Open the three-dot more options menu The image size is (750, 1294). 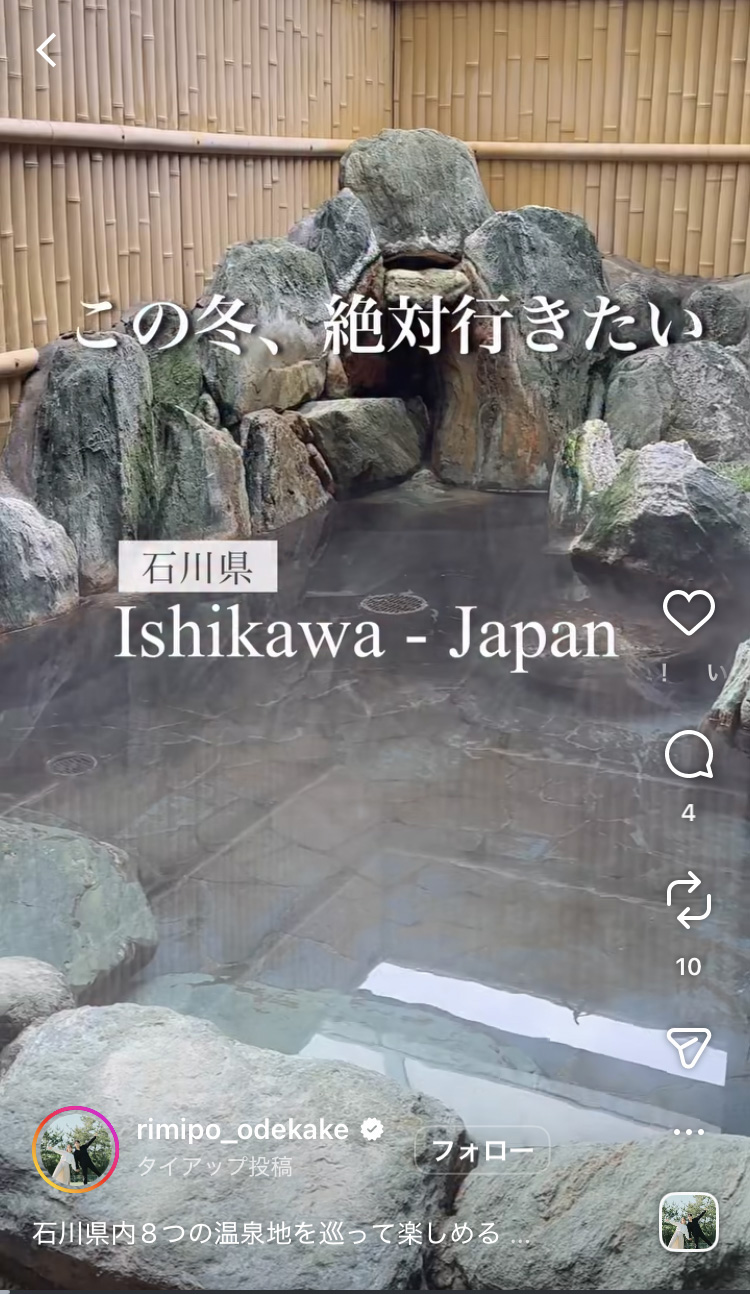[x=689, y=1133]
